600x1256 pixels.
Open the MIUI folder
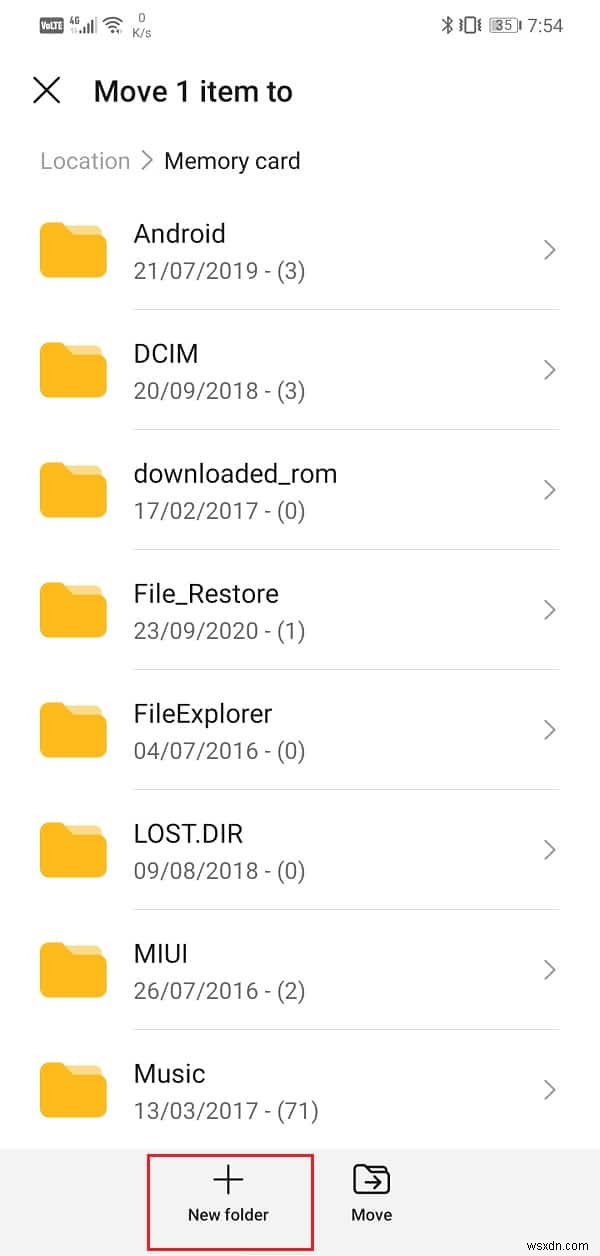[300, 970]
